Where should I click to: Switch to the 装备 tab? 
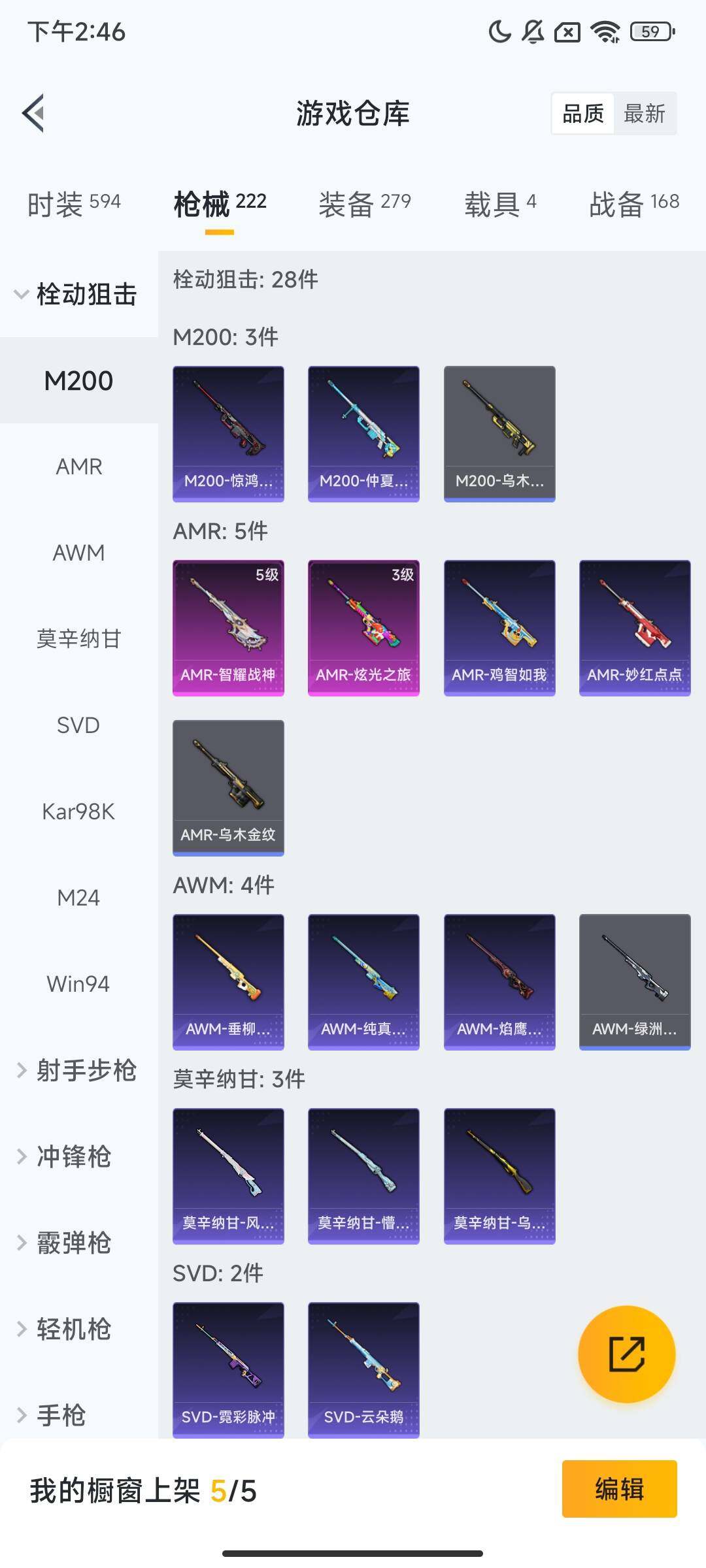tap(364, 203)
